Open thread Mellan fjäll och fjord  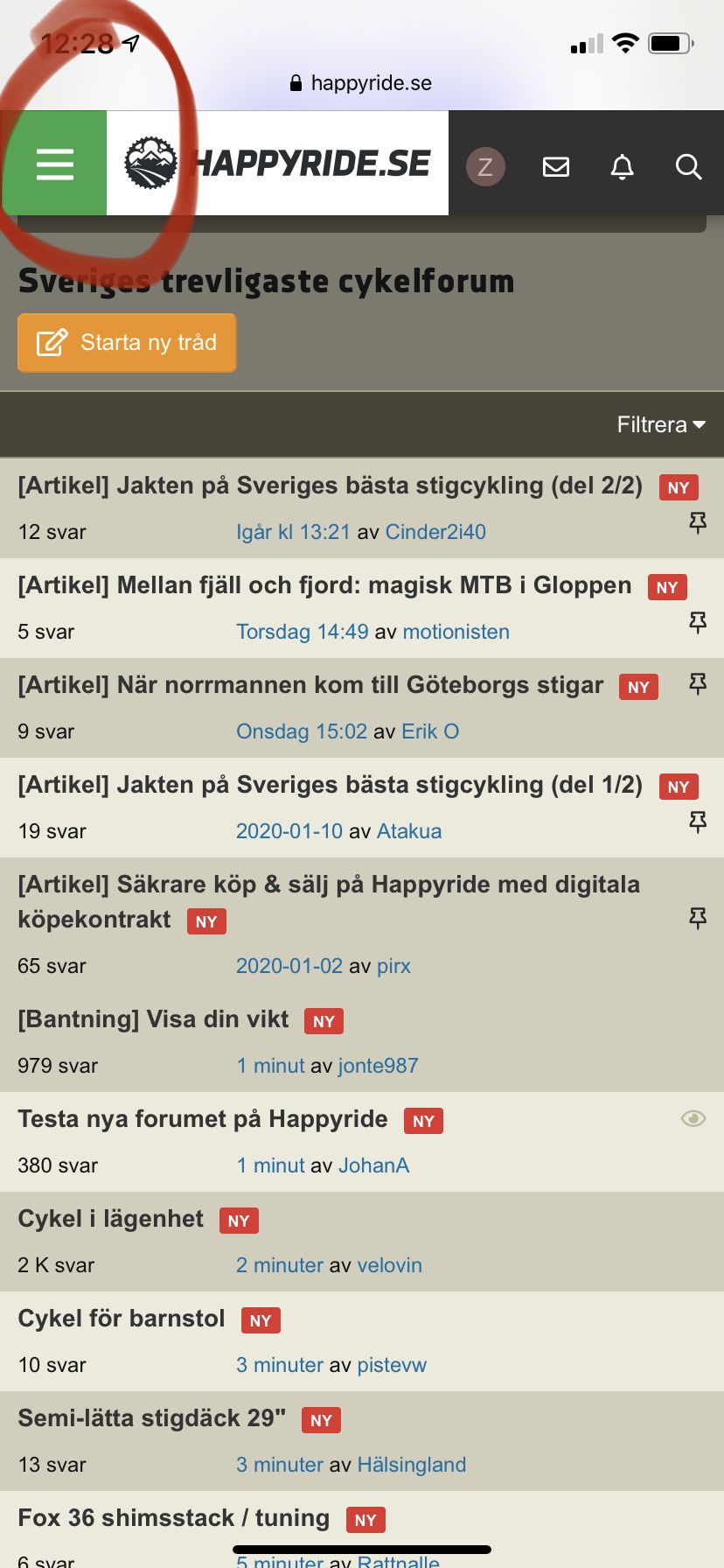click(x=324, y=585)
